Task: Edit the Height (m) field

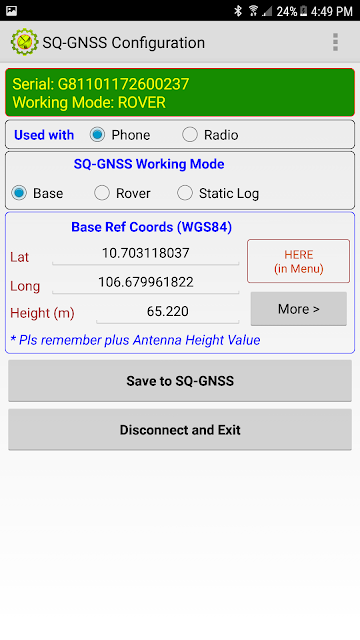Action: coord(167,312)
